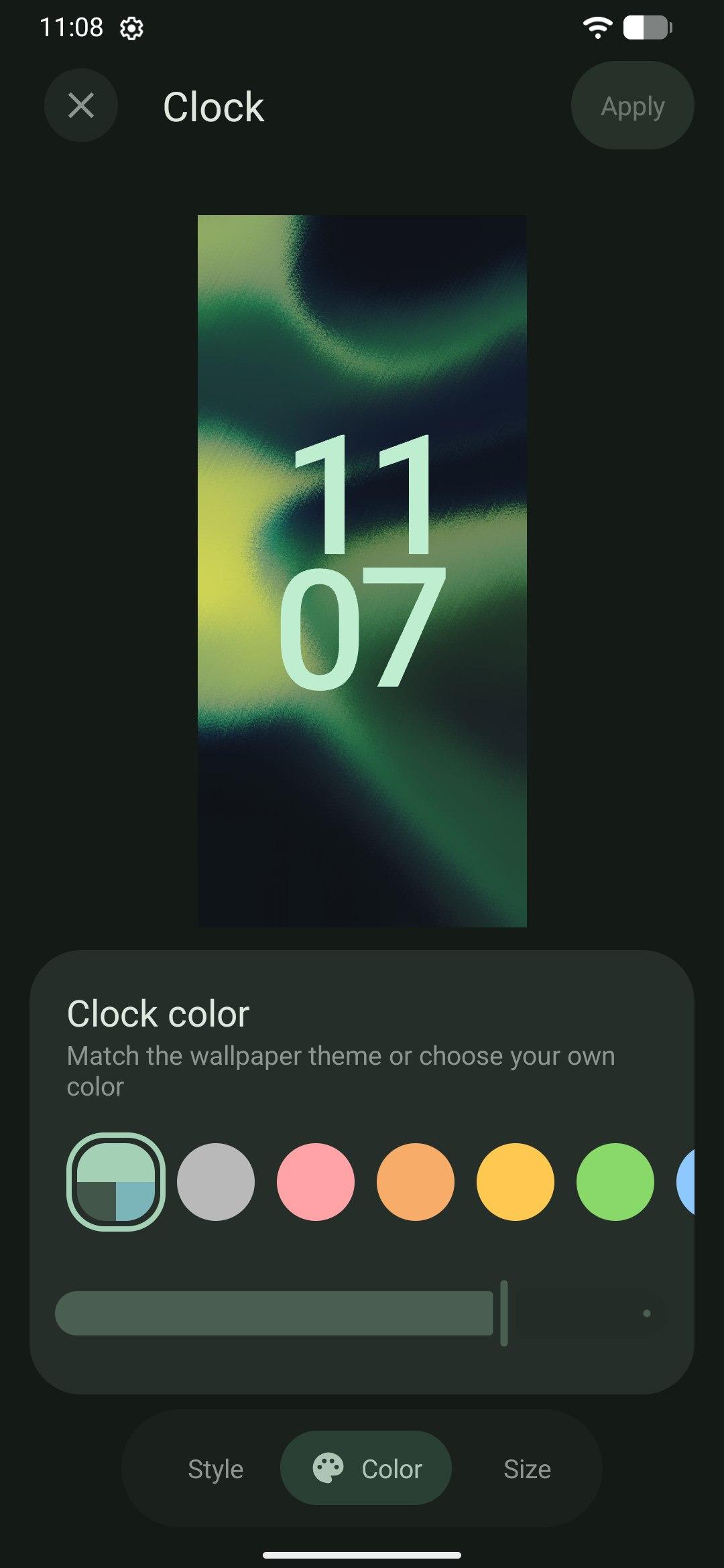The height and width of the screenshot is (1568, 724).
Task: Choose the gray clock color
Action: coord(216,1182)
